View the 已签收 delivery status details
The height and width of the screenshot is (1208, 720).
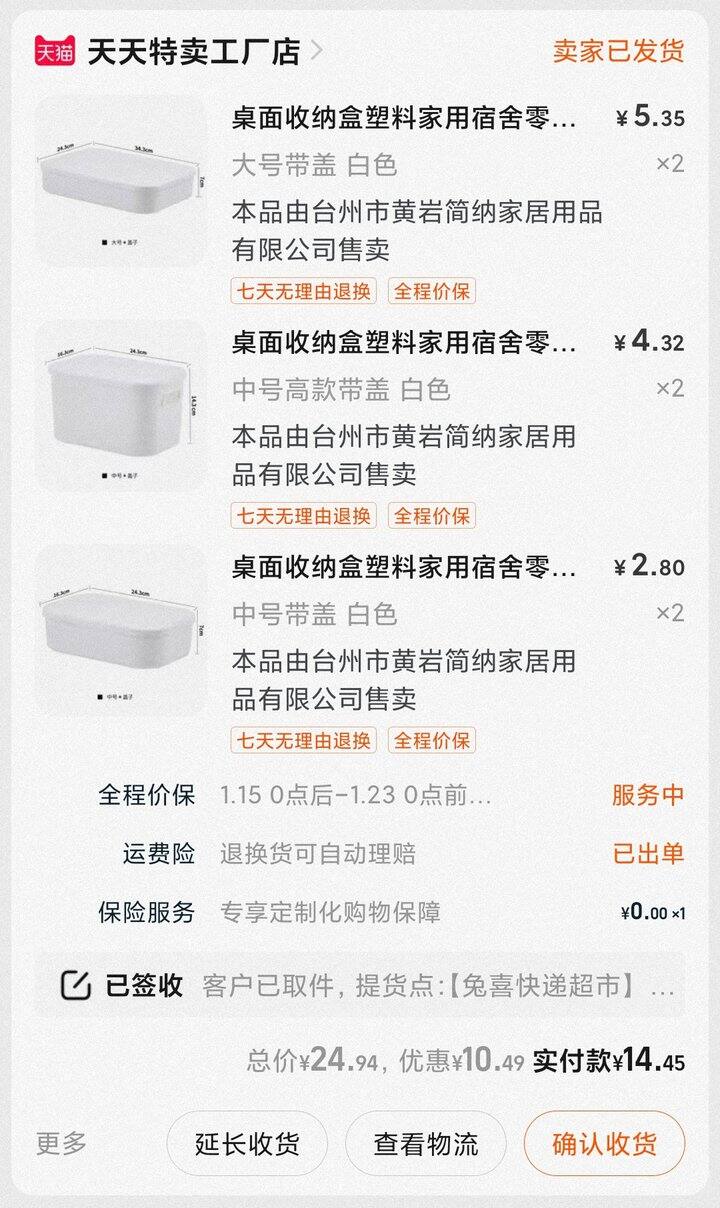coord(360,985)
